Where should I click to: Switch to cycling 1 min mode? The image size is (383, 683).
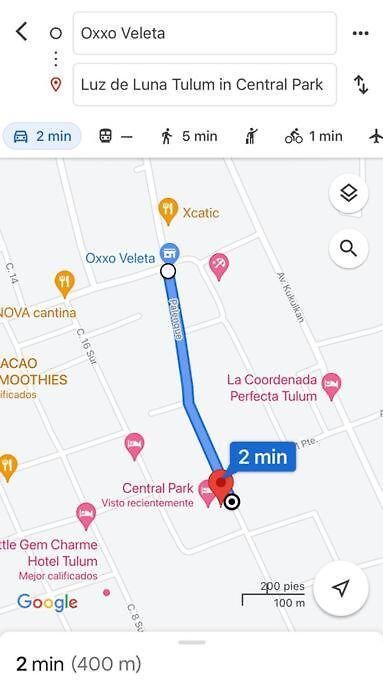coord(314,136)
